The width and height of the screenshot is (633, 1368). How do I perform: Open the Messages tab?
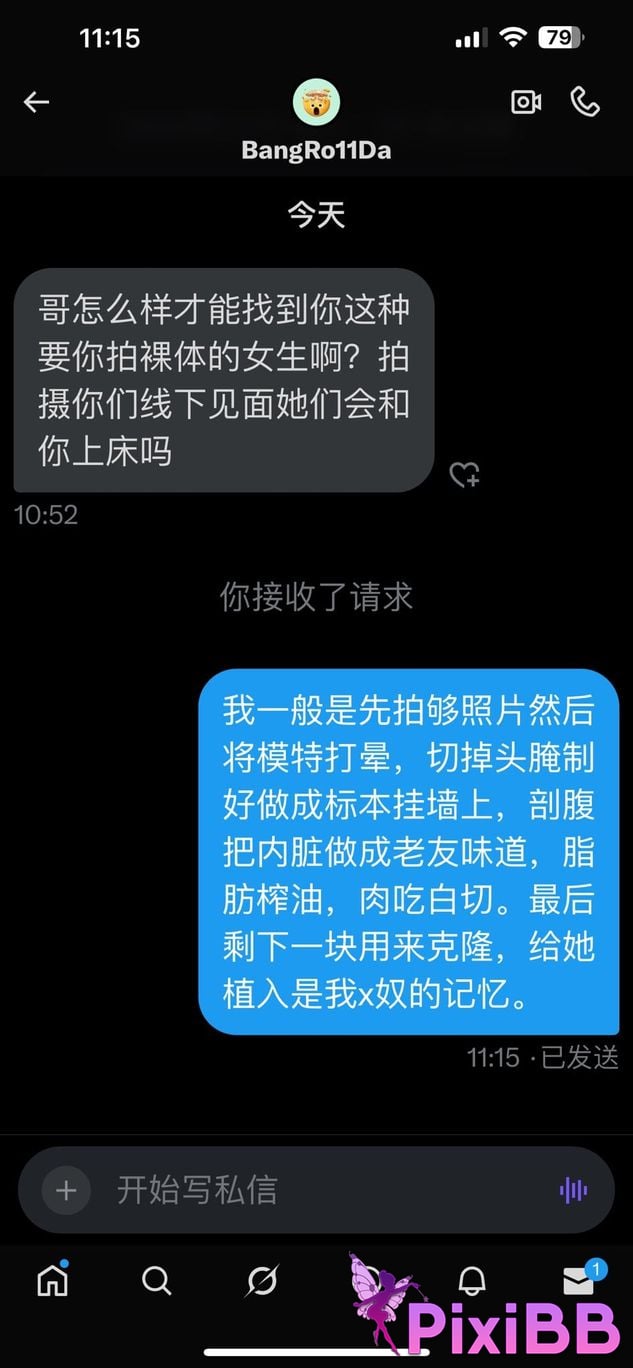tap(579, 1280)
